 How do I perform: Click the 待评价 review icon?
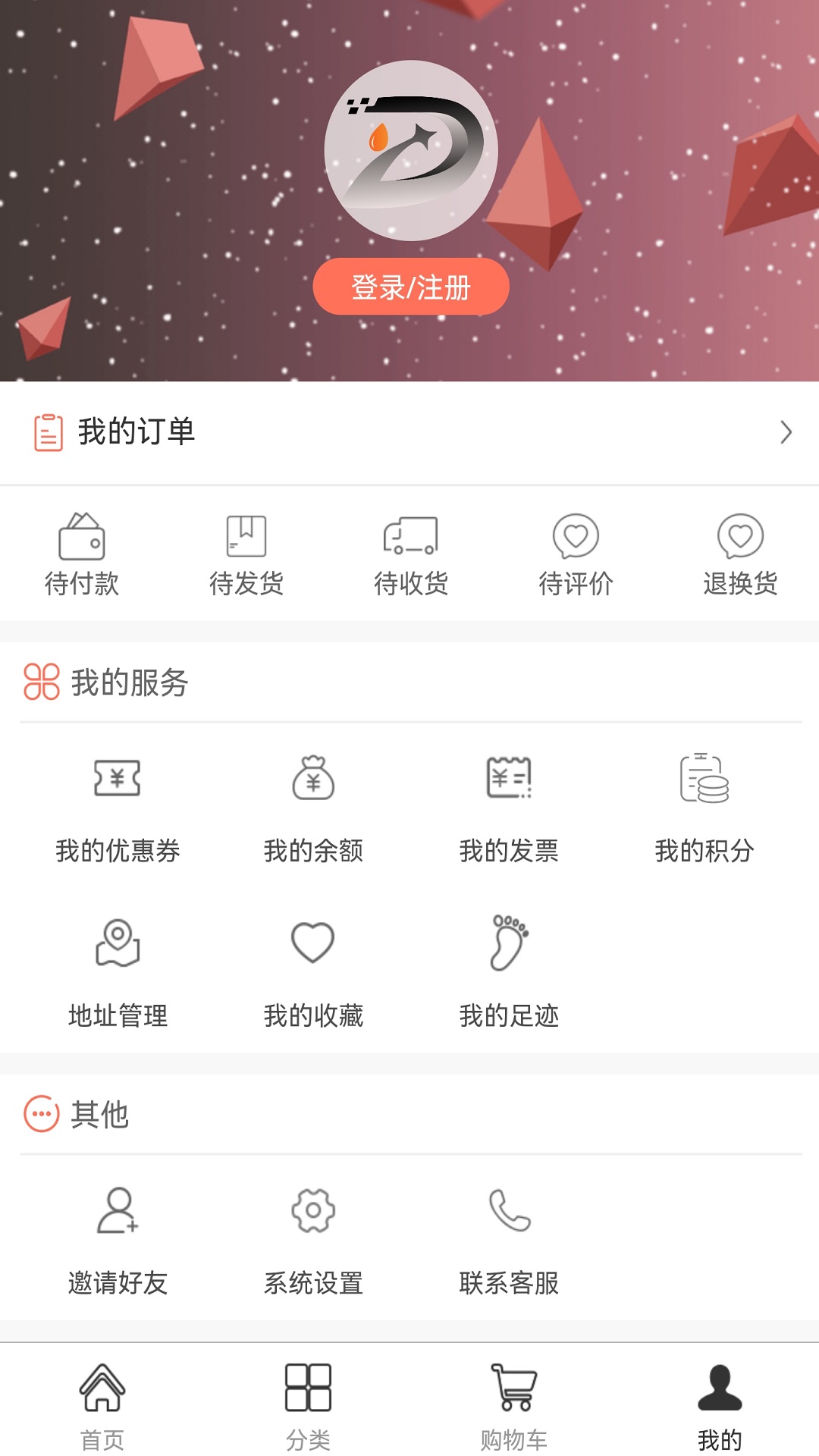click(575, 538)
